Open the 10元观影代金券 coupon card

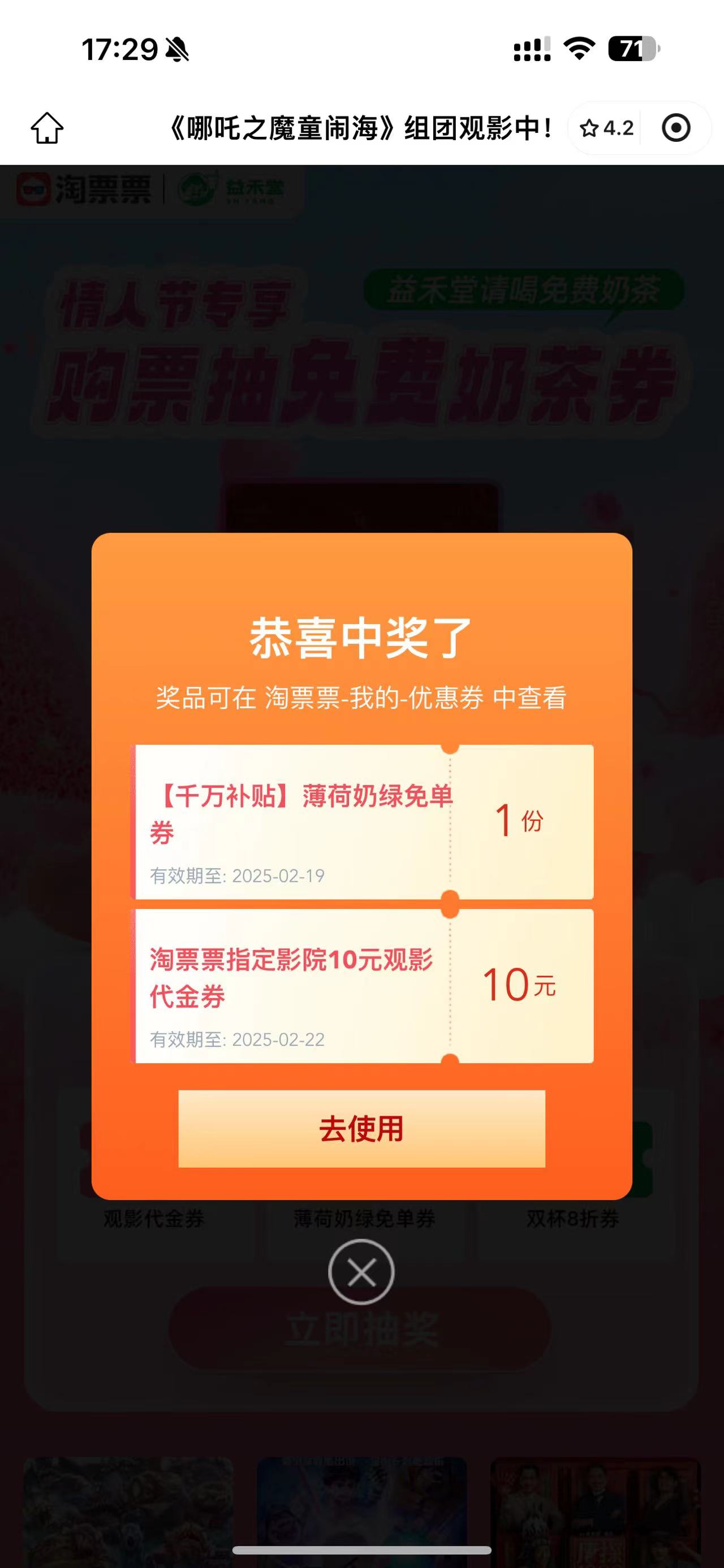(x=361, y=985)
